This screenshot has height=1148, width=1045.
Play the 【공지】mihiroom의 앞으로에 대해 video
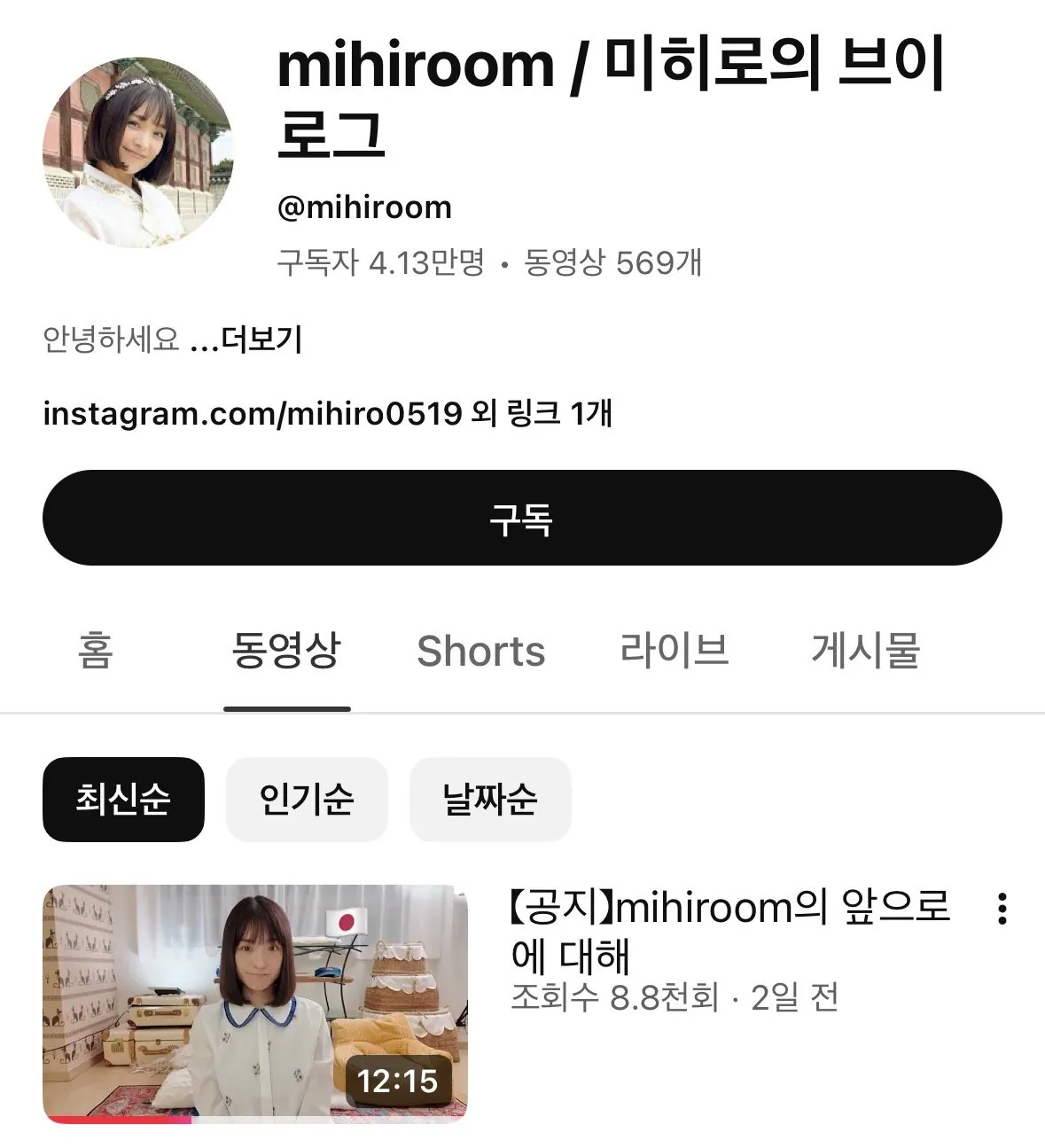pyautogui.click(x=255, y=1004)
